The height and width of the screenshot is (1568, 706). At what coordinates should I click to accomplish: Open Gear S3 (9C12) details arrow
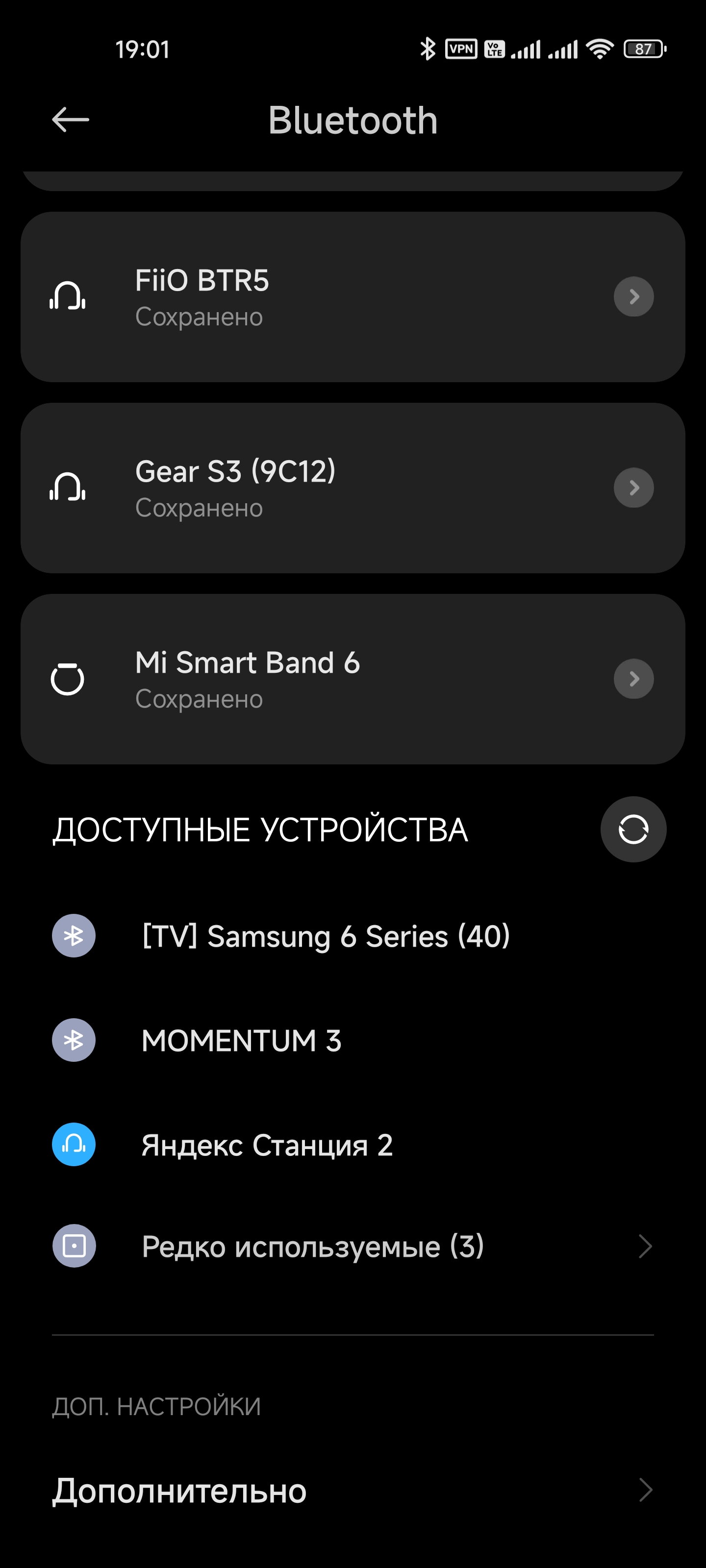click(x=633, y=488)
